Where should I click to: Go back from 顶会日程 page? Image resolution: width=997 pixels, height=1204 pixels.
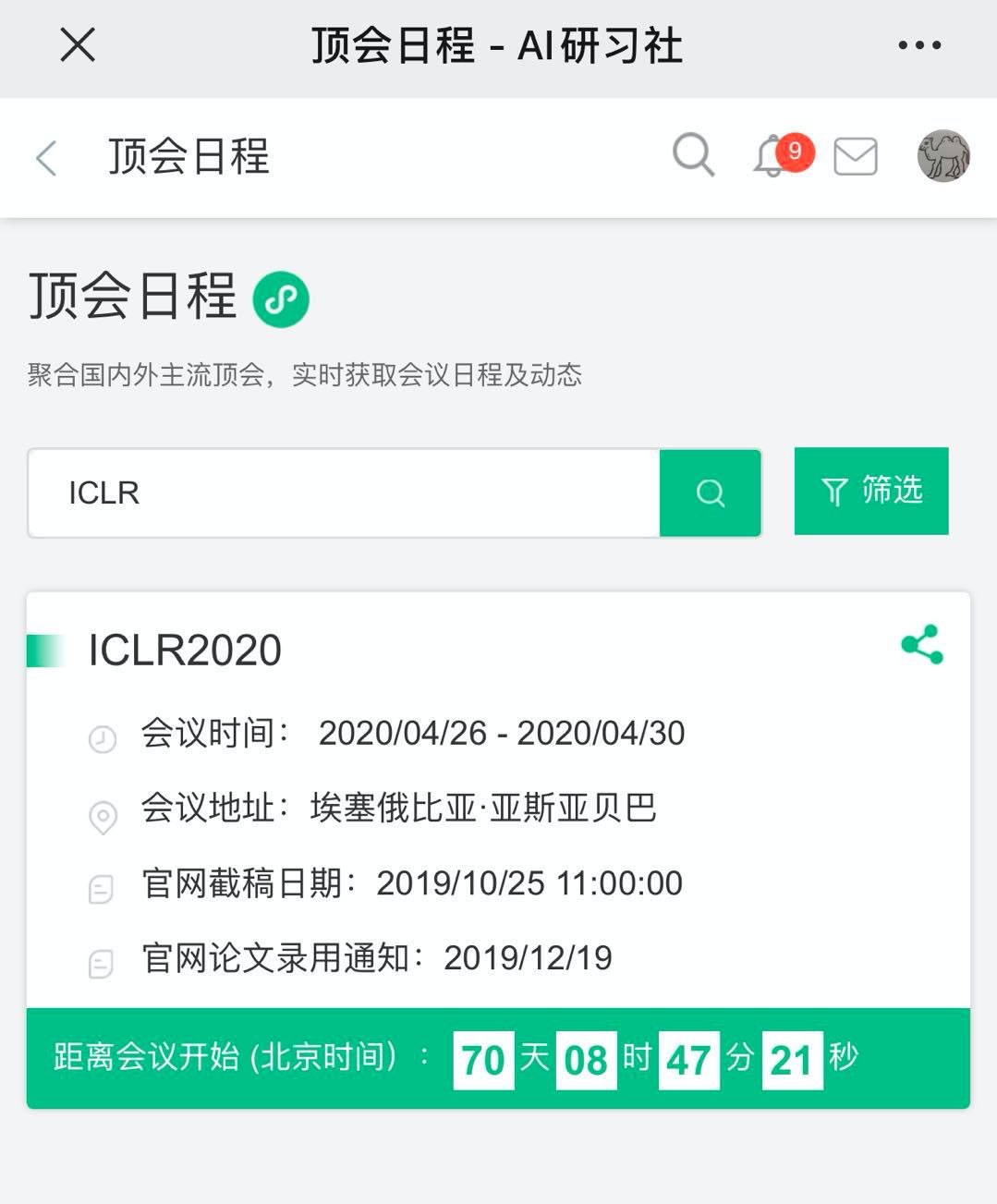coord(46,158)
